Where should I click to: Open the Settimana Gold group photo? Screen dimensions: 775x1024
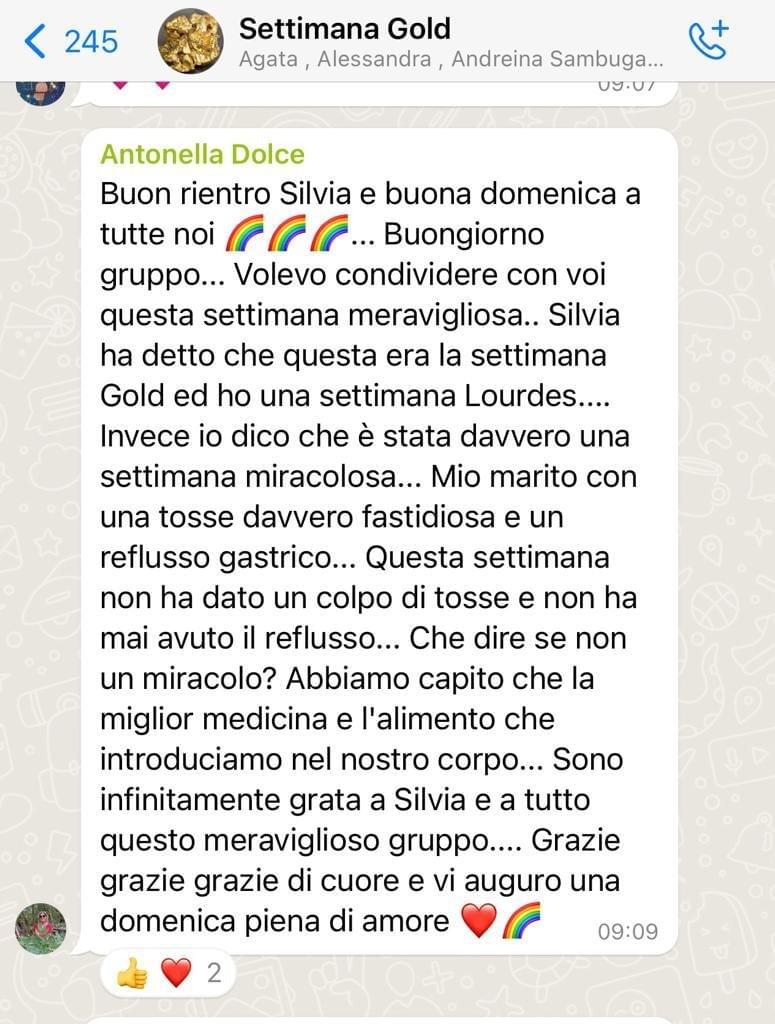[x=191, y=41]
